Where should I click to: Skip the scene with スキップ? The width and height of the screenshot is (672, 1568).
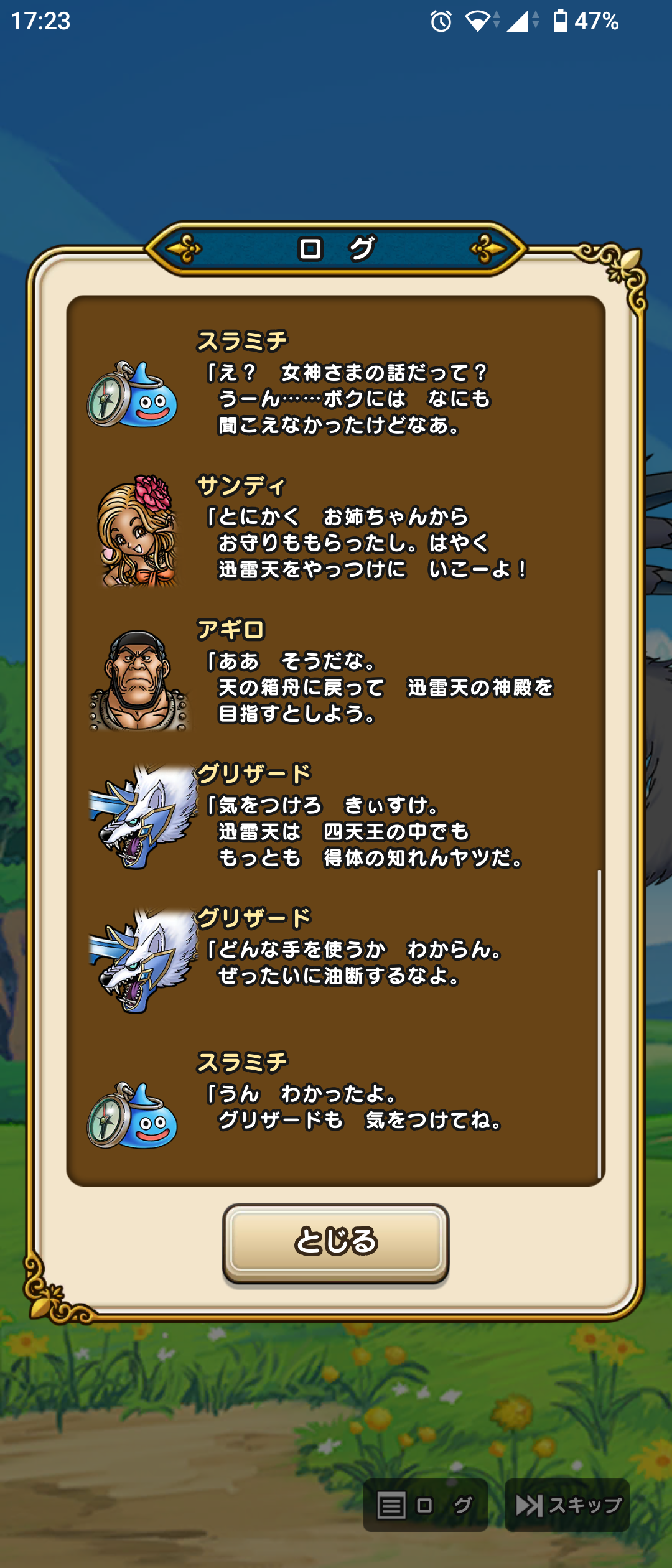click(x=567, y=1505)
